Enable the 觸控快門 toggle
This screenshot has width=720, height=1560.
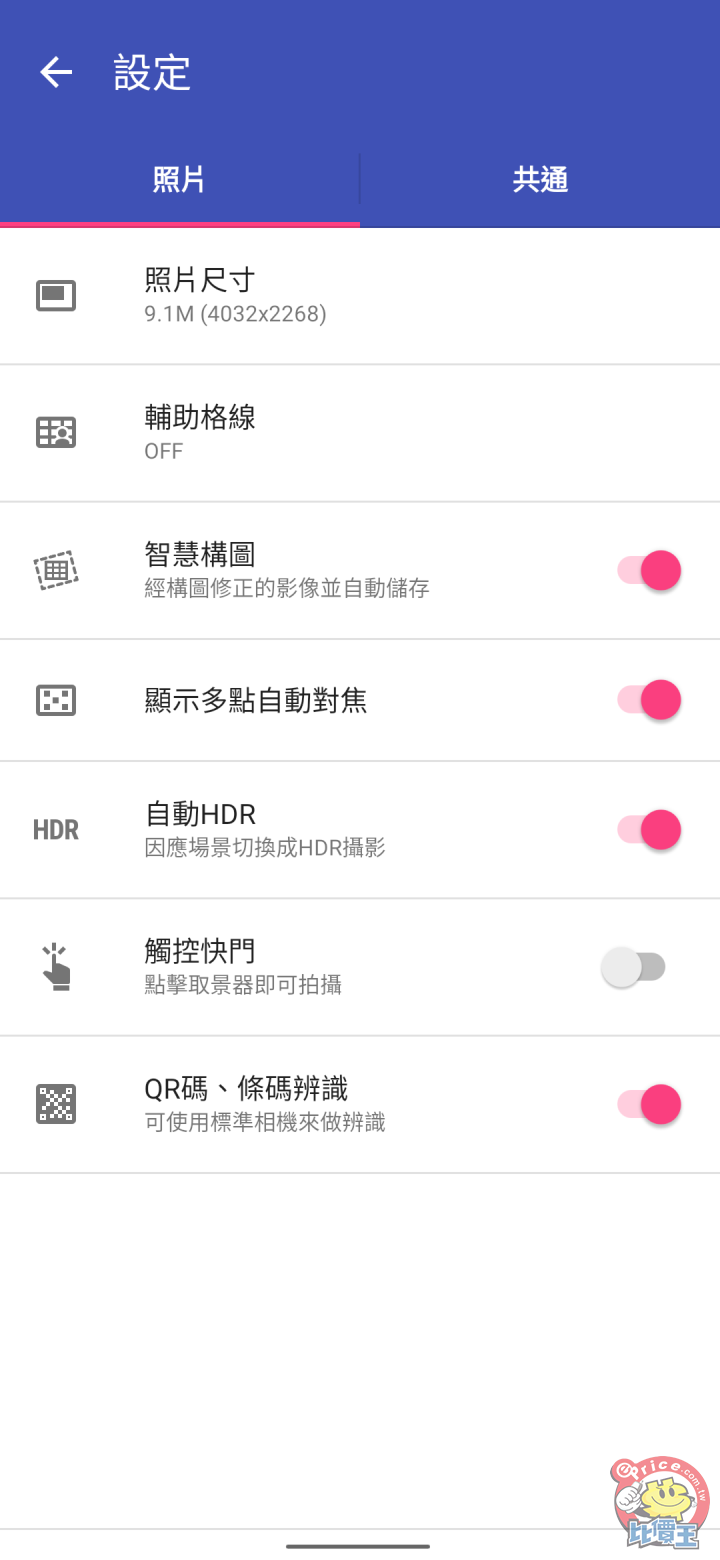[x=637, y=966]
